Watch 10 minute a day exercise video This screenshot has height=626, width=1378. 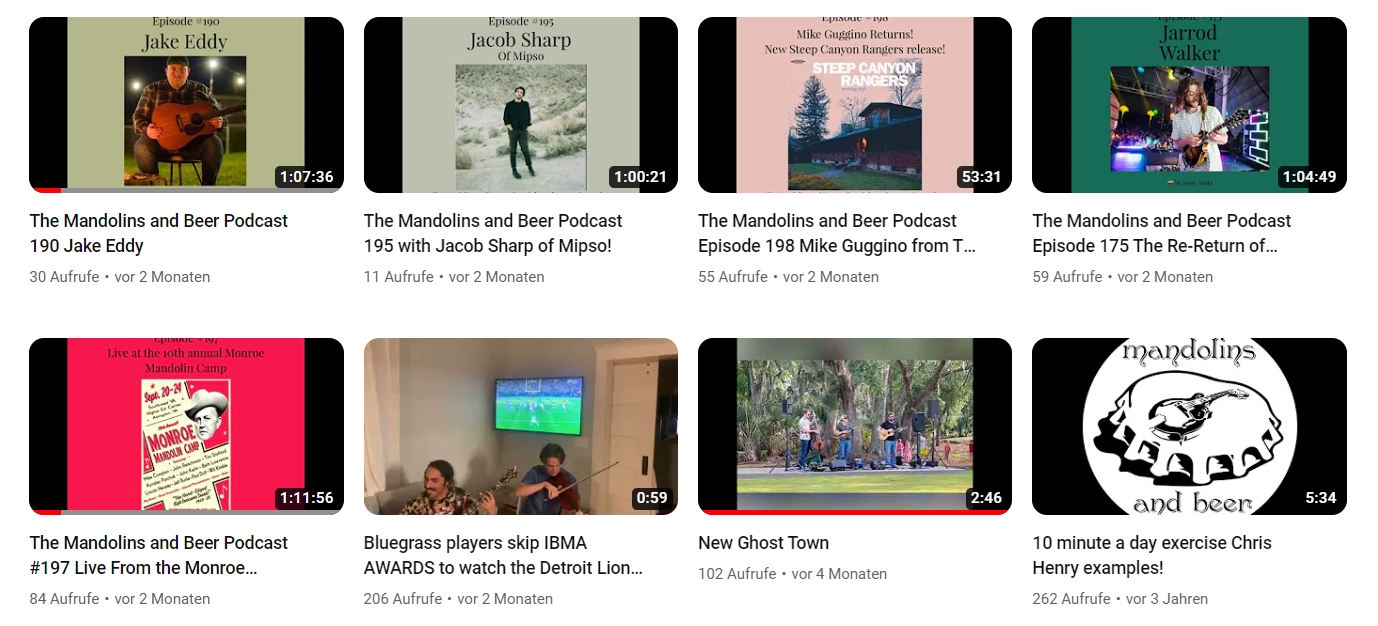pyautogui.click(x=1189, y=426)
